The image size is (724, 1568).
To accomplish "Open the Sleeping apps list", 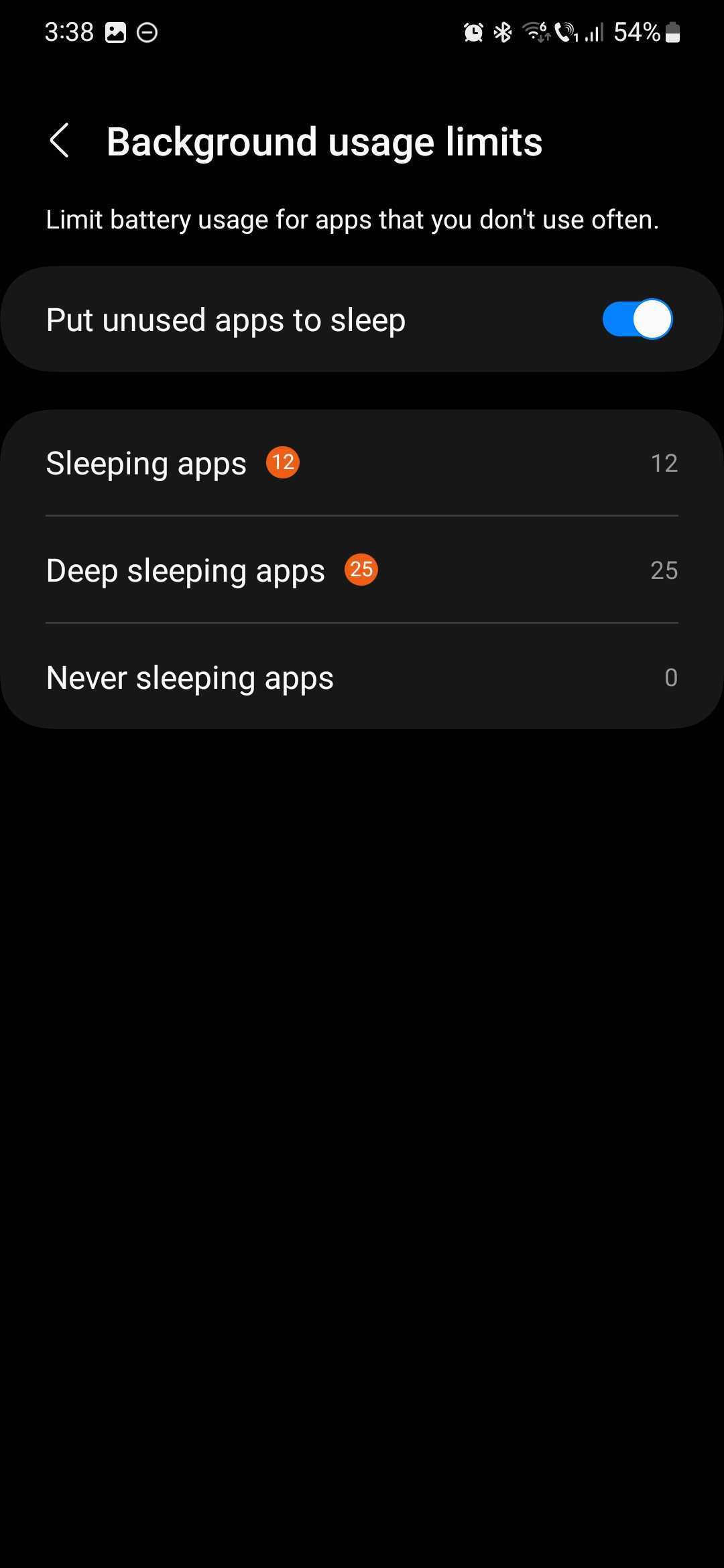I will click(x=362, y=463).
